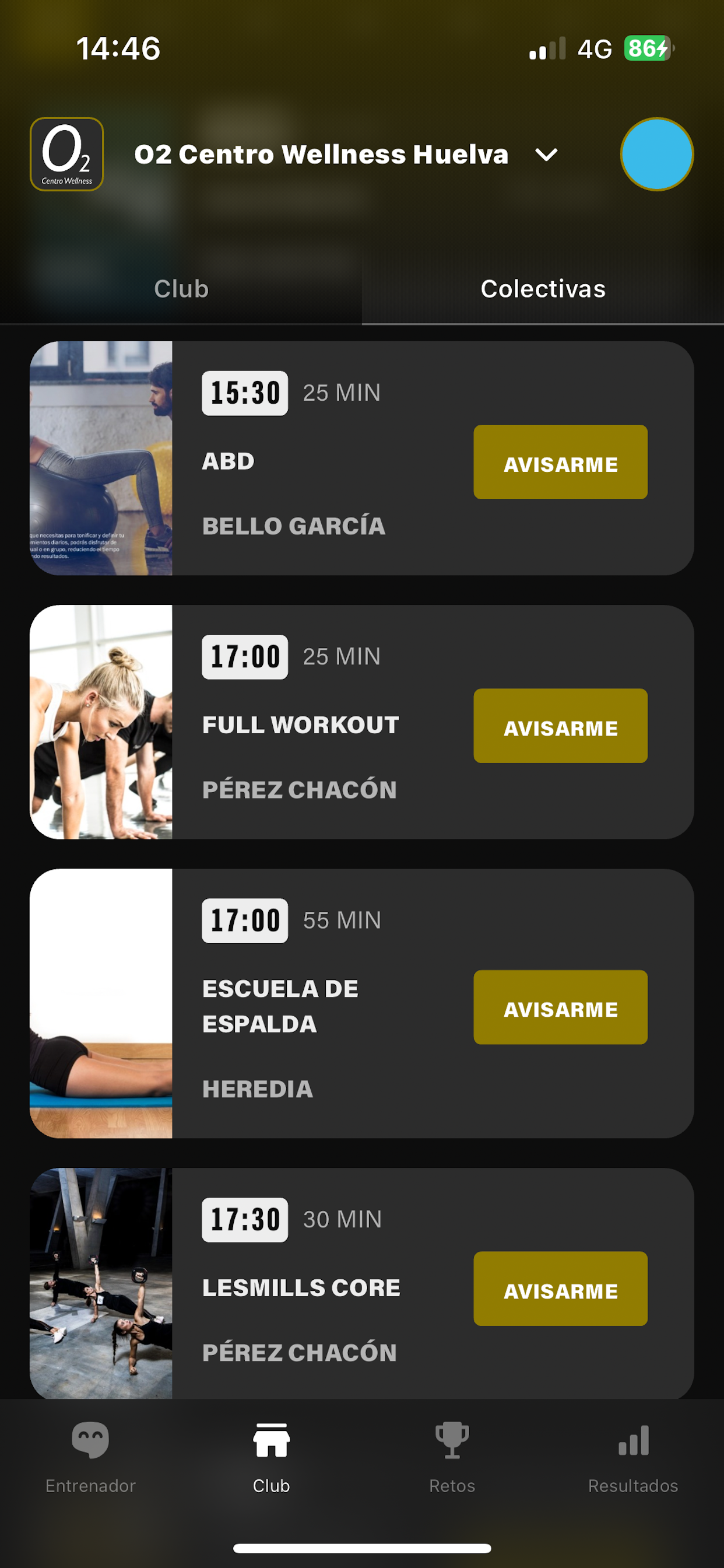Viewport: 724px width, 1568px height.
Task: Switch to the Club top tab
Action: tap(181, 289)
